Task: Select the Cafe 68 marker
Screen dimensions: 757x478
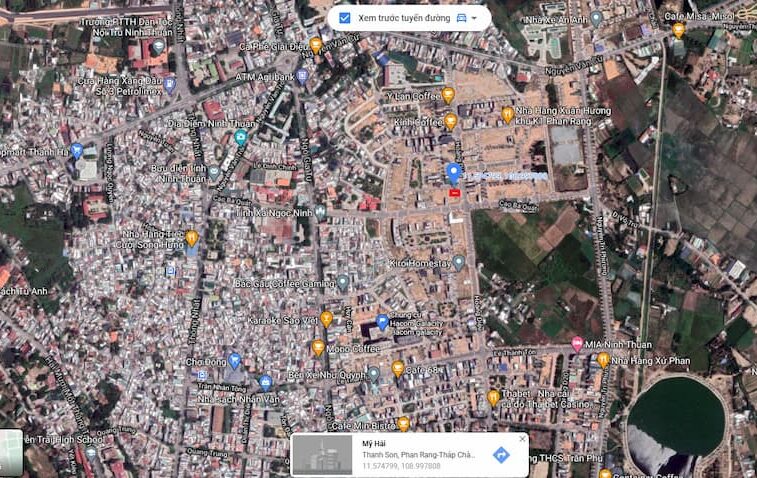Action: pyautogui.click(x=398, y=369)
